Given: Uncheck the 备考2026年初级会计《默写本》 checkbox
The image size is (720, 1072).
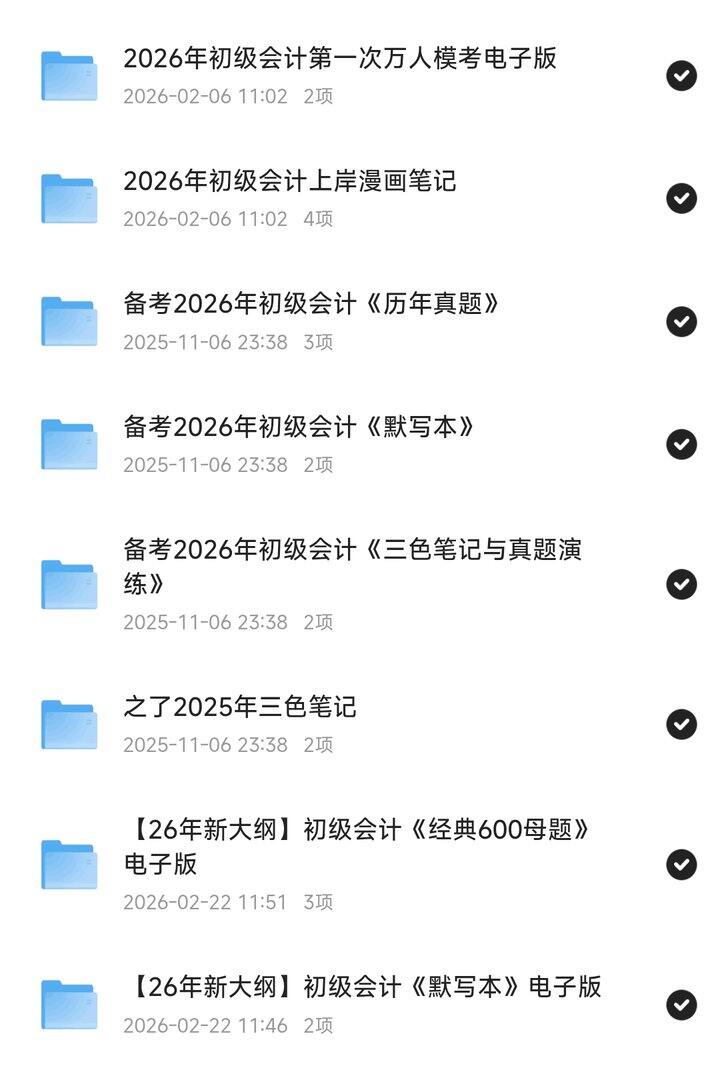Looking at the screenshot, I should tap(681, 444).
